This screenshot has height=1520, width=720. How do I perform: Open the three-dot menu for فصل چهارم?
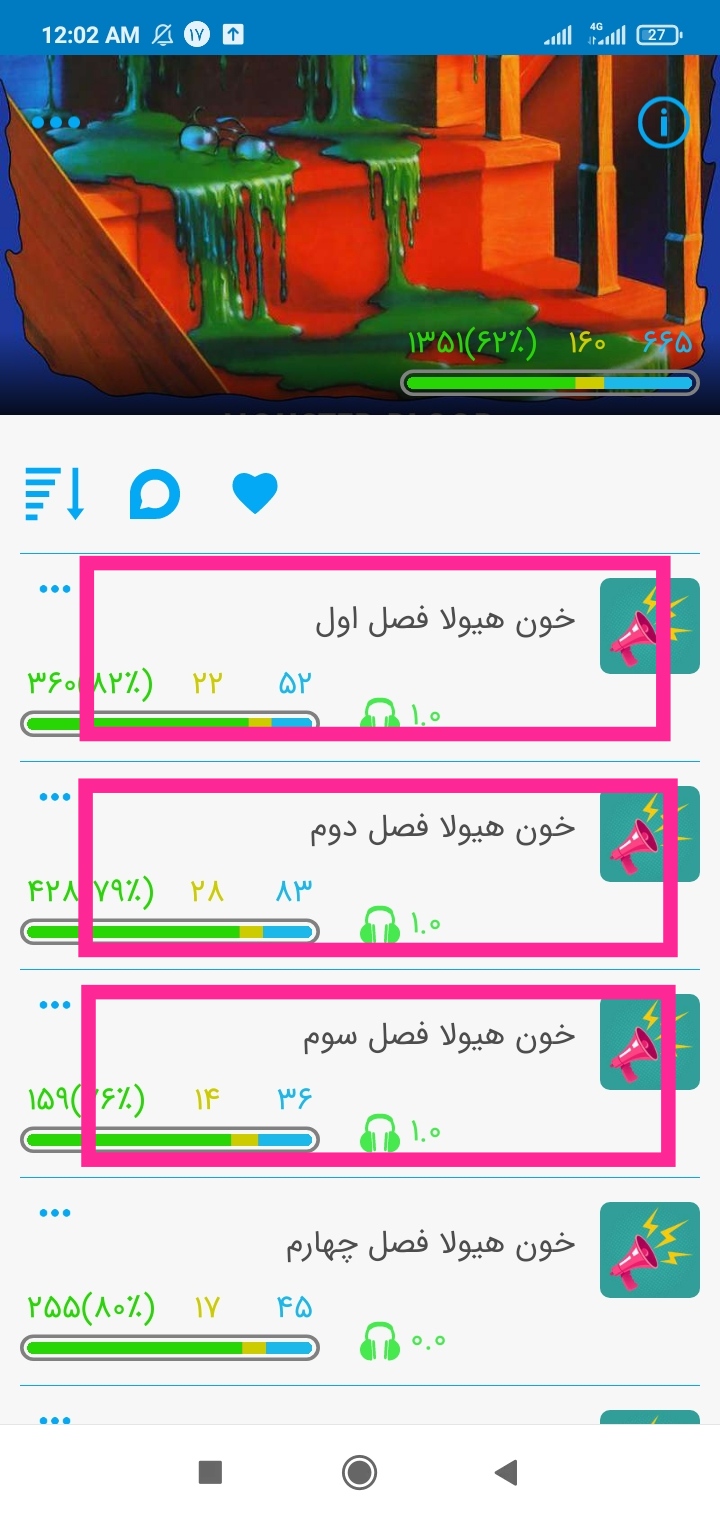tap(55, 1213)
